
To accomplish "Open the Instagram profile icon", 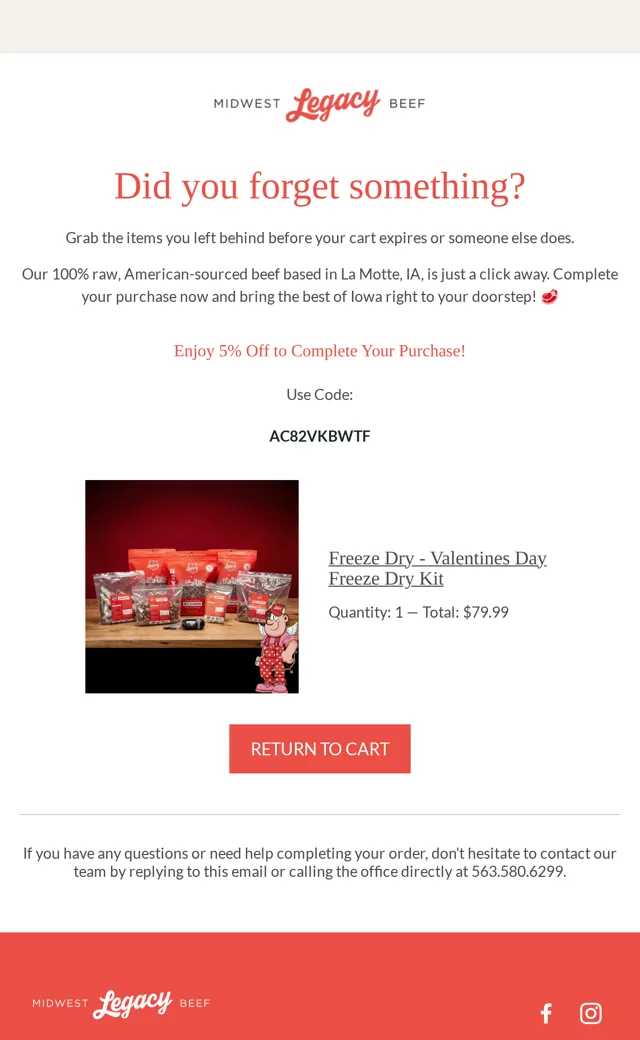I will [x=590, y=1013].
